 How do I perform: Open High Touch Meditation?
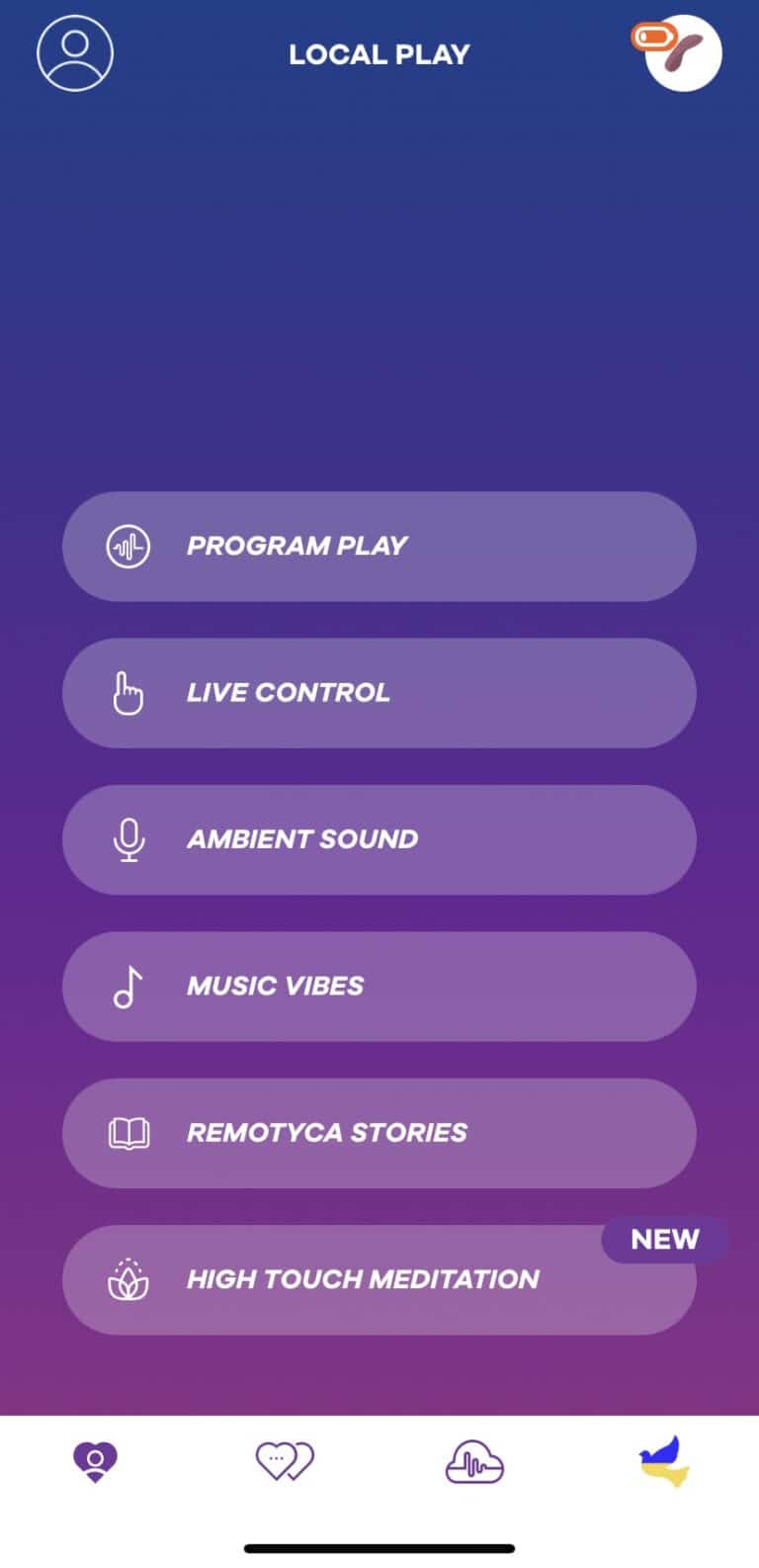(379, 1279)
